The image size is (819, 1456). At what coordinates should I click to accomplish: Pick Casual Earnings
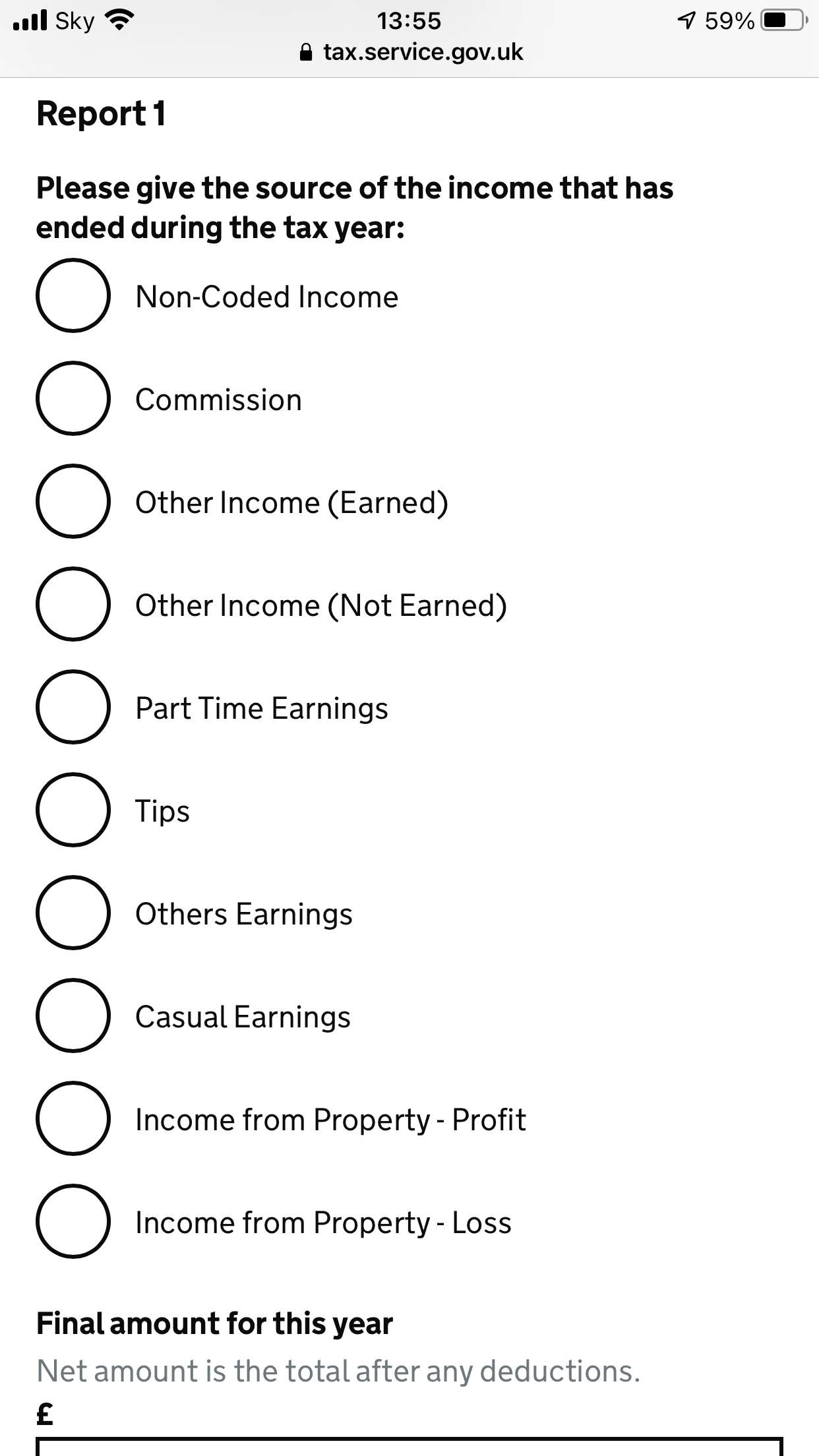73,1016
